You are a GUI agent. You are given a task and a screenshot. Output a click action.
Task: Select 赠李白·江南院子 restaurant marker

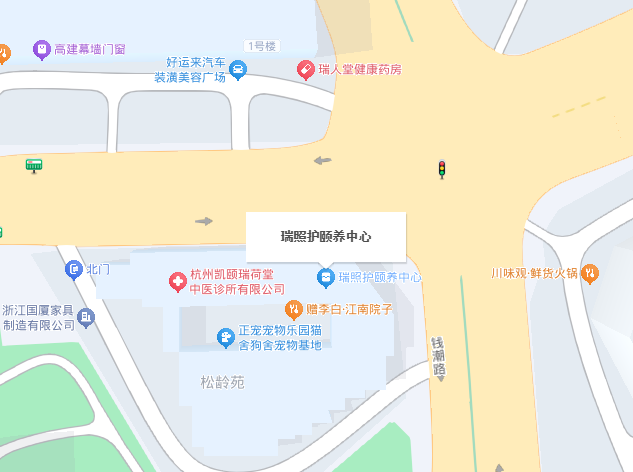294,309
